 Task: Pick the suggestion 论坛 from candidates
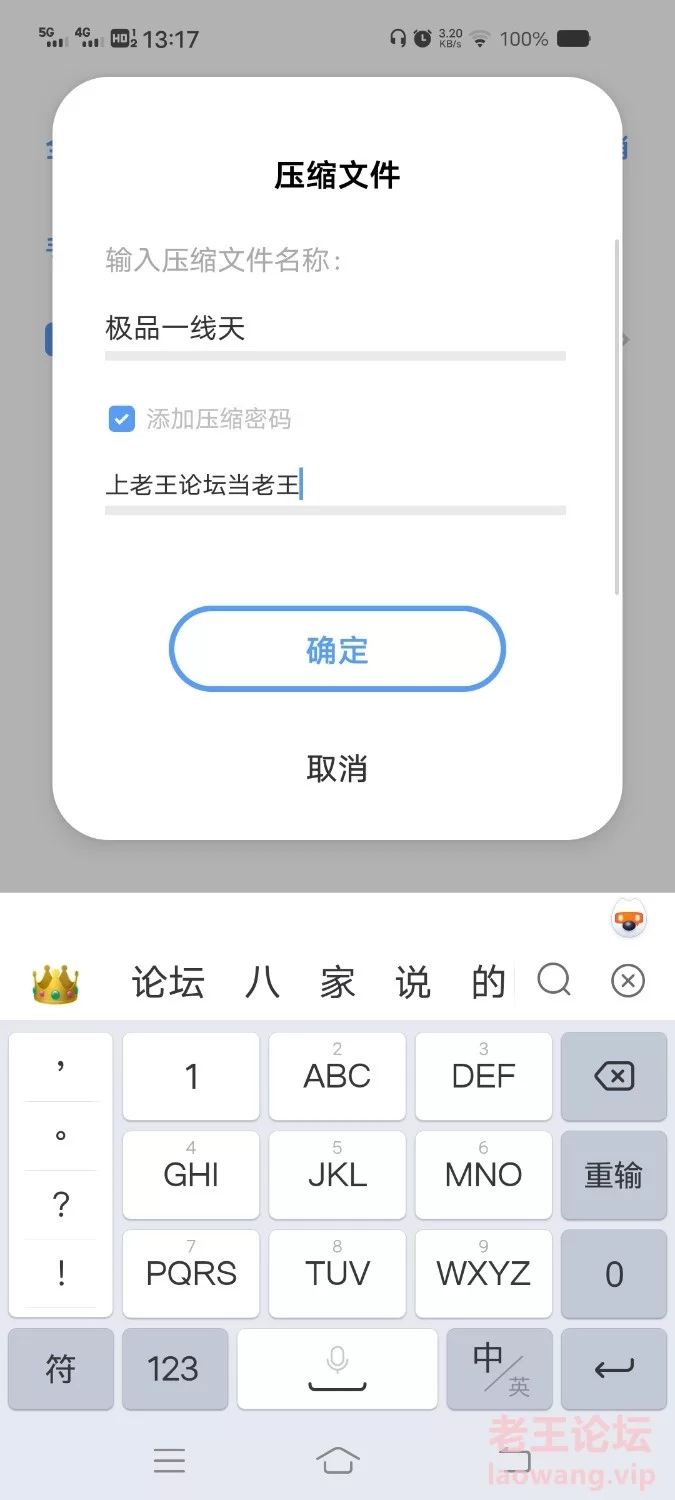168,982
